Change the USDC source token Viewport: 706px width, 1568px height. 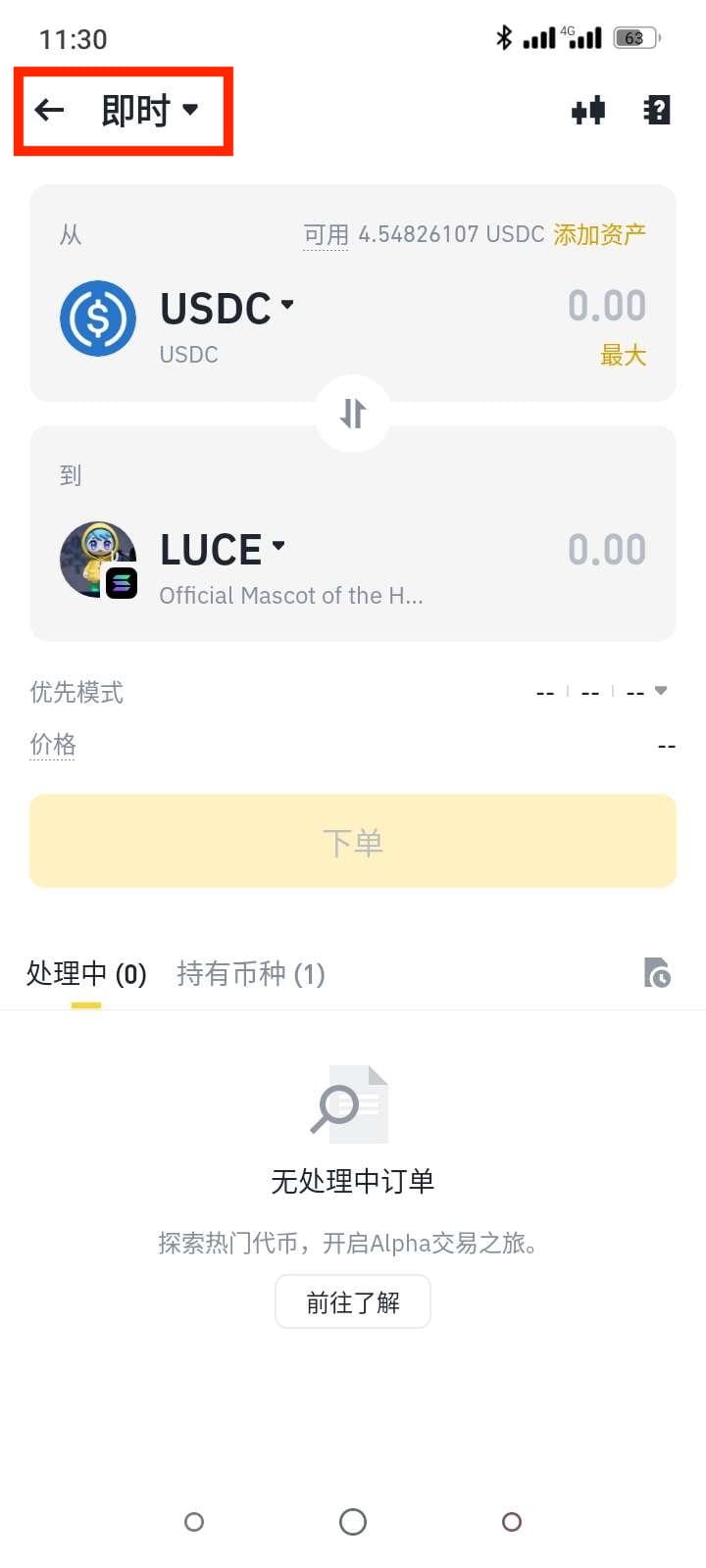point(227,308)
